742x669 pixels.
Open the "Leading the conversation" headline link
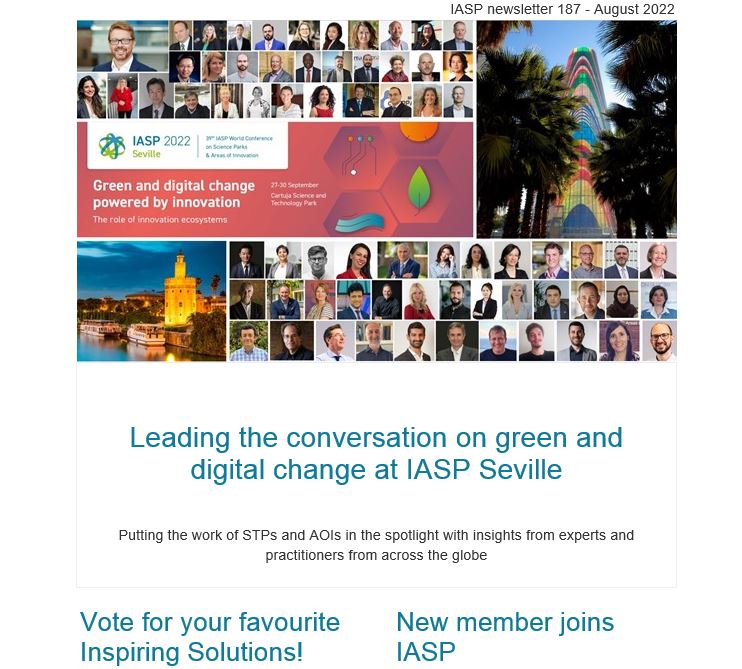(x=376, y=453)
